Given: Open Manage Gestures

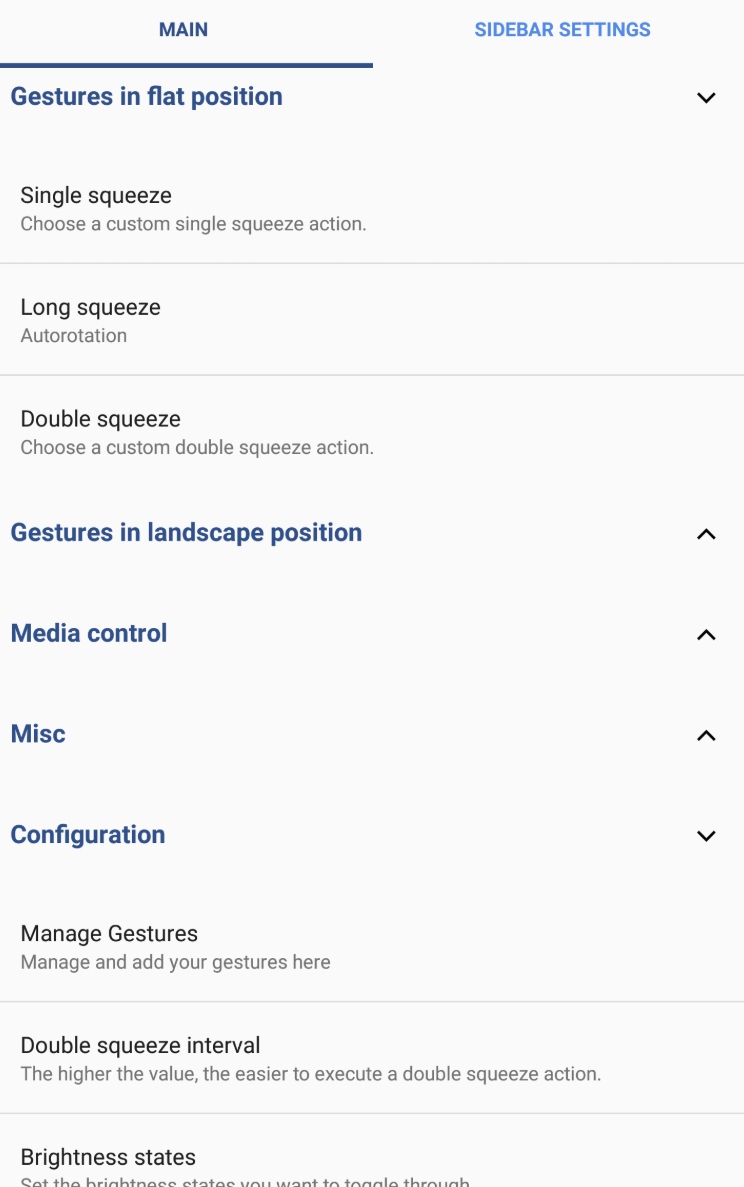Looking at the screenshot, I should click(x=372, y=945).
